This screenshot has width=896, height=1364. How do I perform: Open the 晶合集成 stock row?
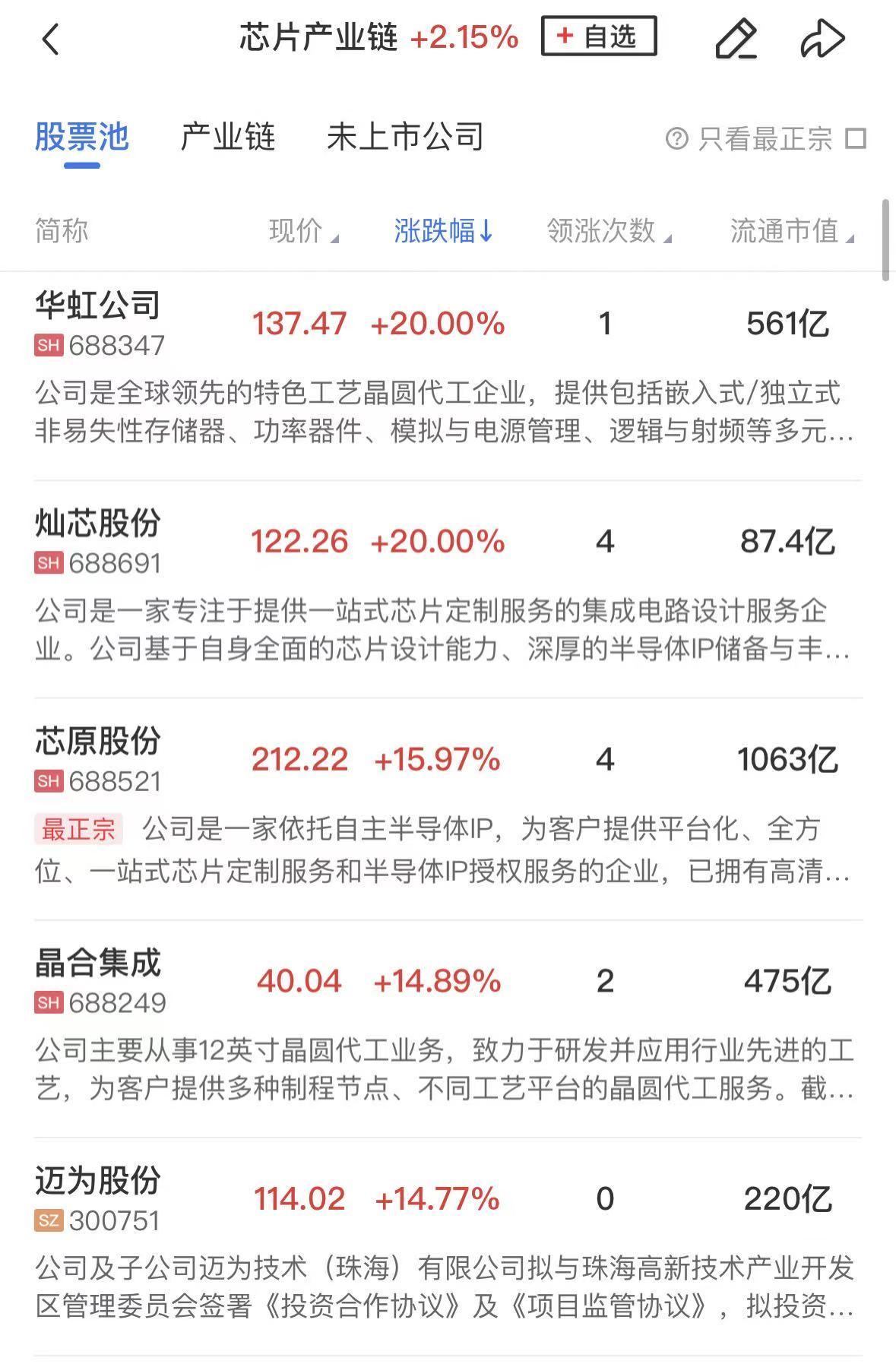click(98, 964)
